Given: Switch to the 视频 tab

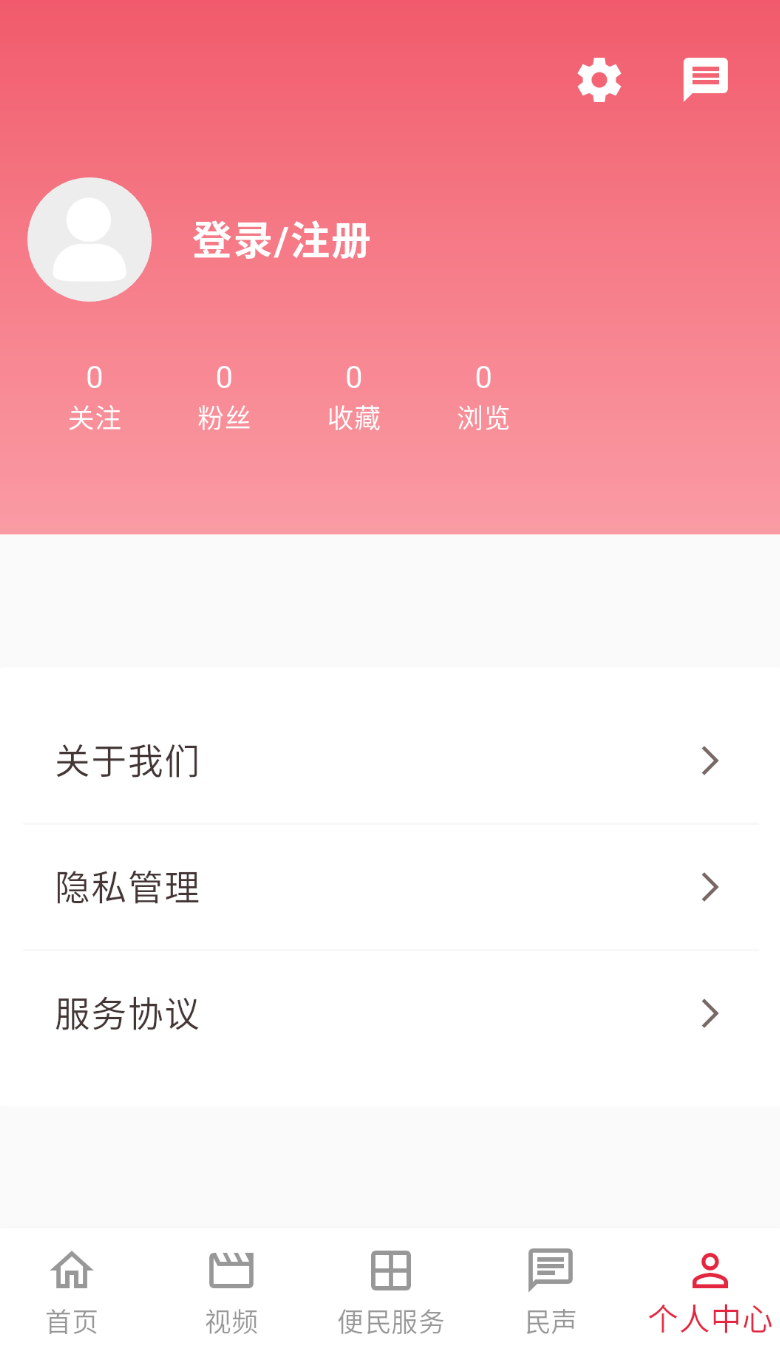Looking at the screenshot, I should click(x=231, y=1292).
